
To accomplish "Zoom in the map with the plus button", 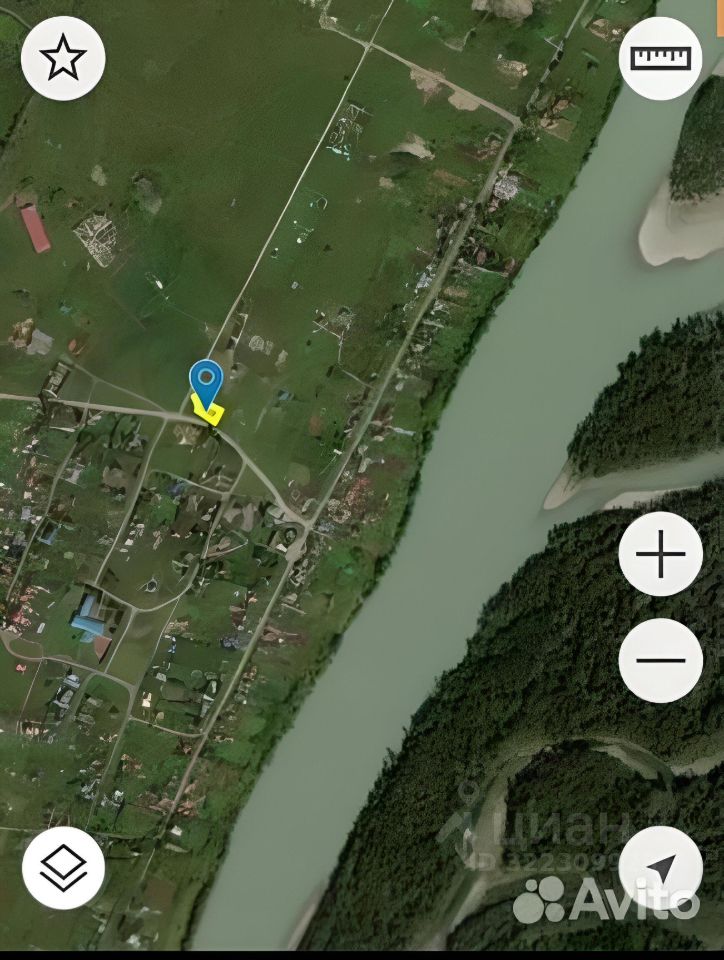I will (660, 554).
